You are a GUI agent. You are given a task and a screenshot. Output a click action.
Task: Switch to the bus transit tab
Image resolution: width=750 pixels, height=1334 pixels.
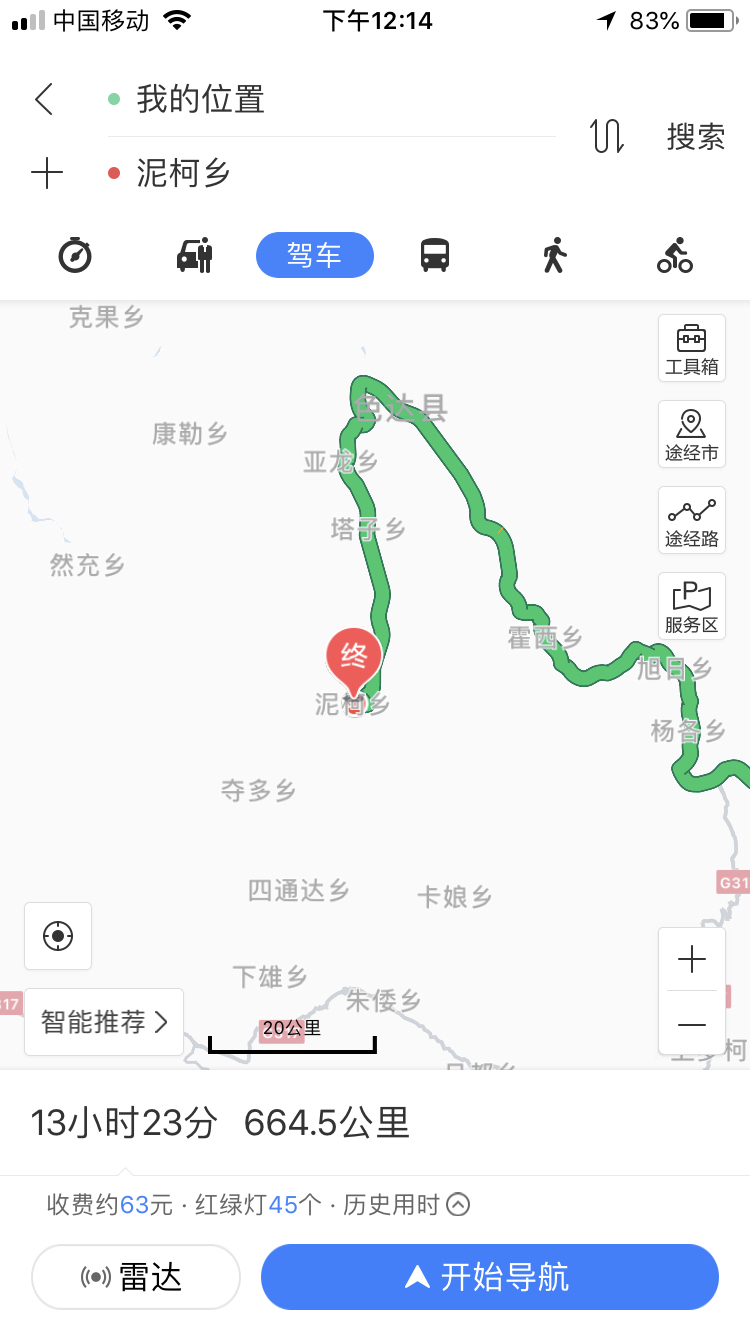pyautogui.click(x=435, y=256)
